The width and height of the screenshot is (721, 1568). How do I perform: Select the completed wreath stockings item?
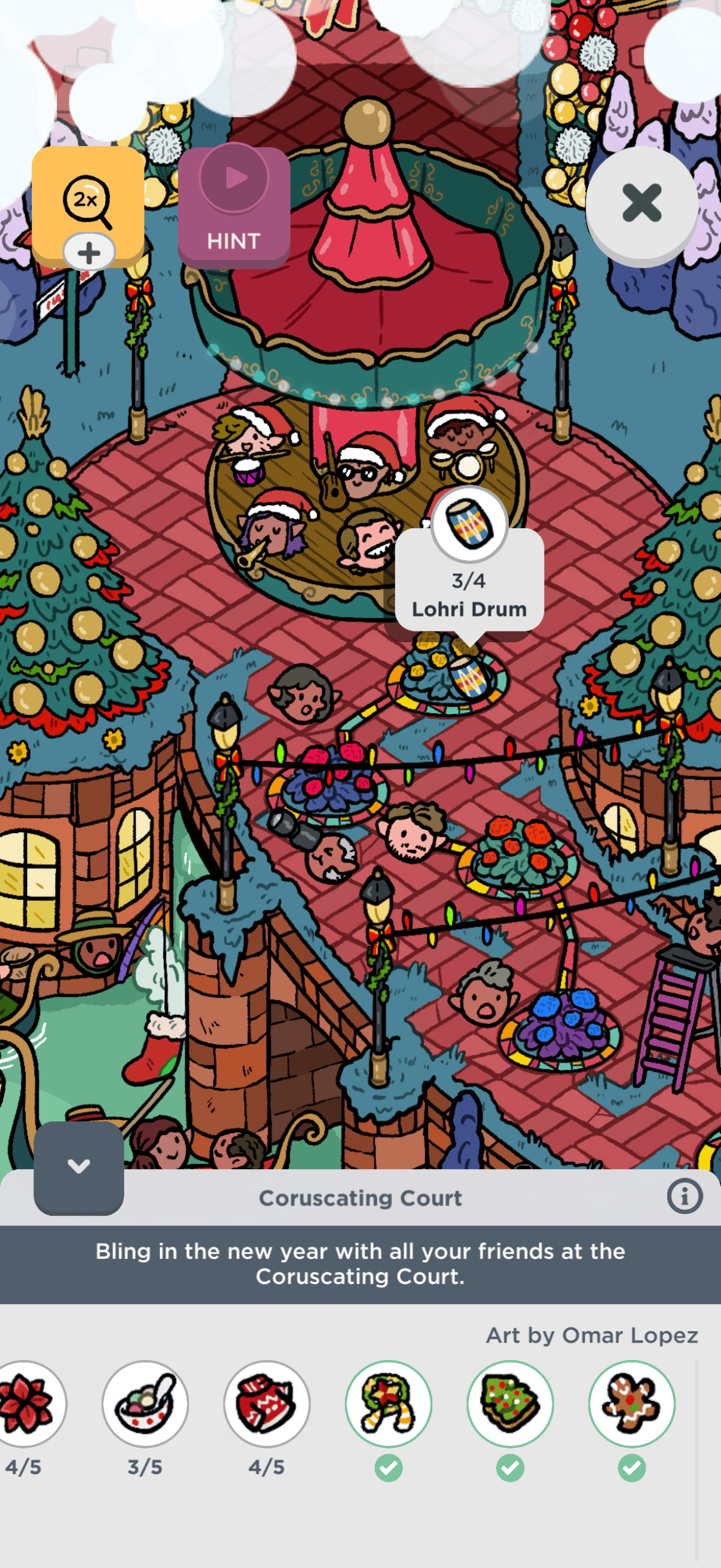[388, 1403]
